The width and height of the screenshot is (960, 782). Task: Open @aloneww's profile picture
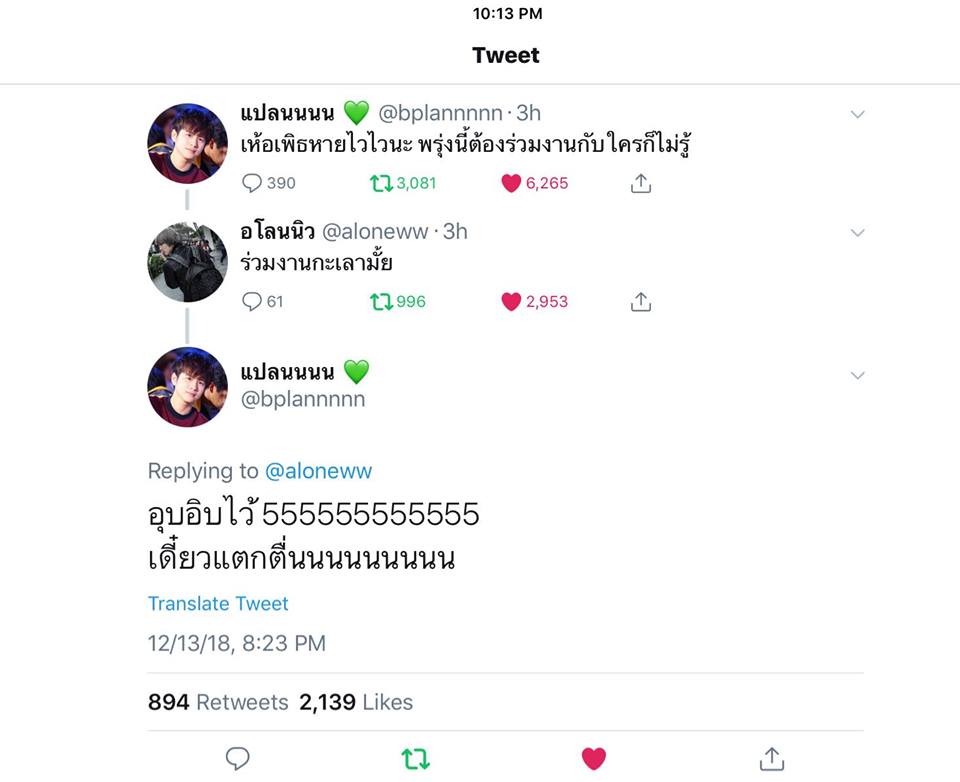pyautogui.click(x=187, y=261)
